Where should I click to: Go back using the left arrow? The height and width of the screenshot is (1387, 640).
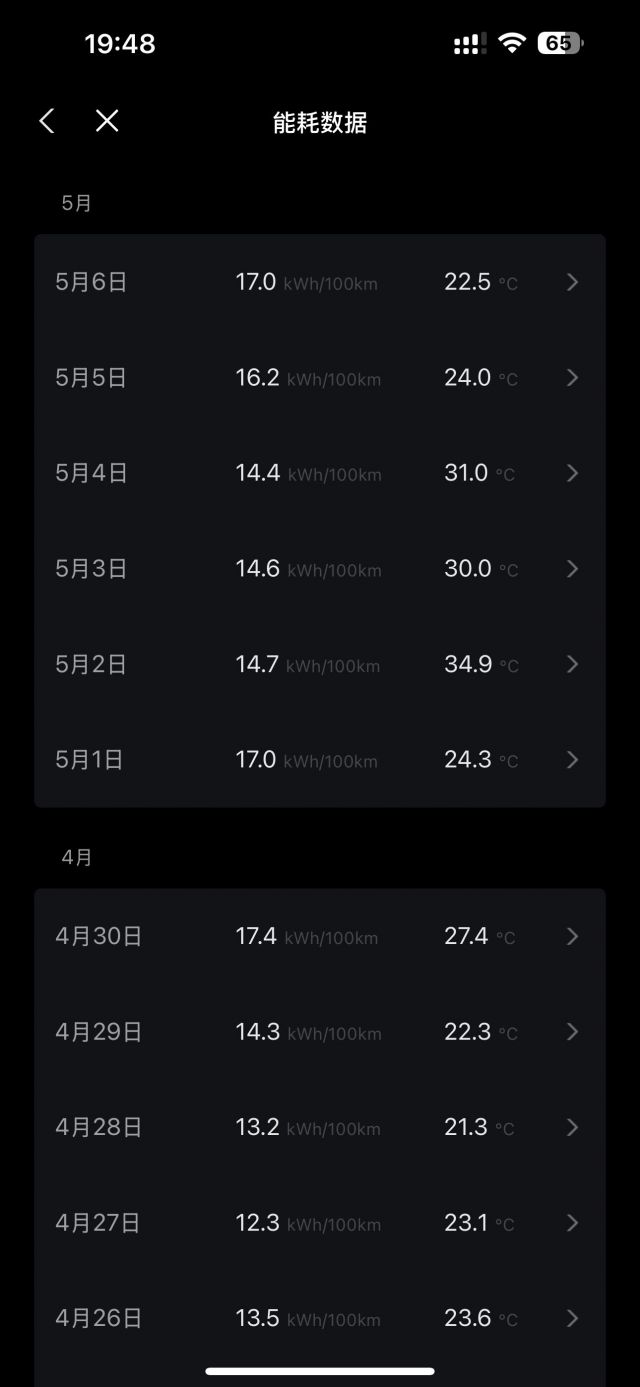pyautogui.click(x=47, y=122)
